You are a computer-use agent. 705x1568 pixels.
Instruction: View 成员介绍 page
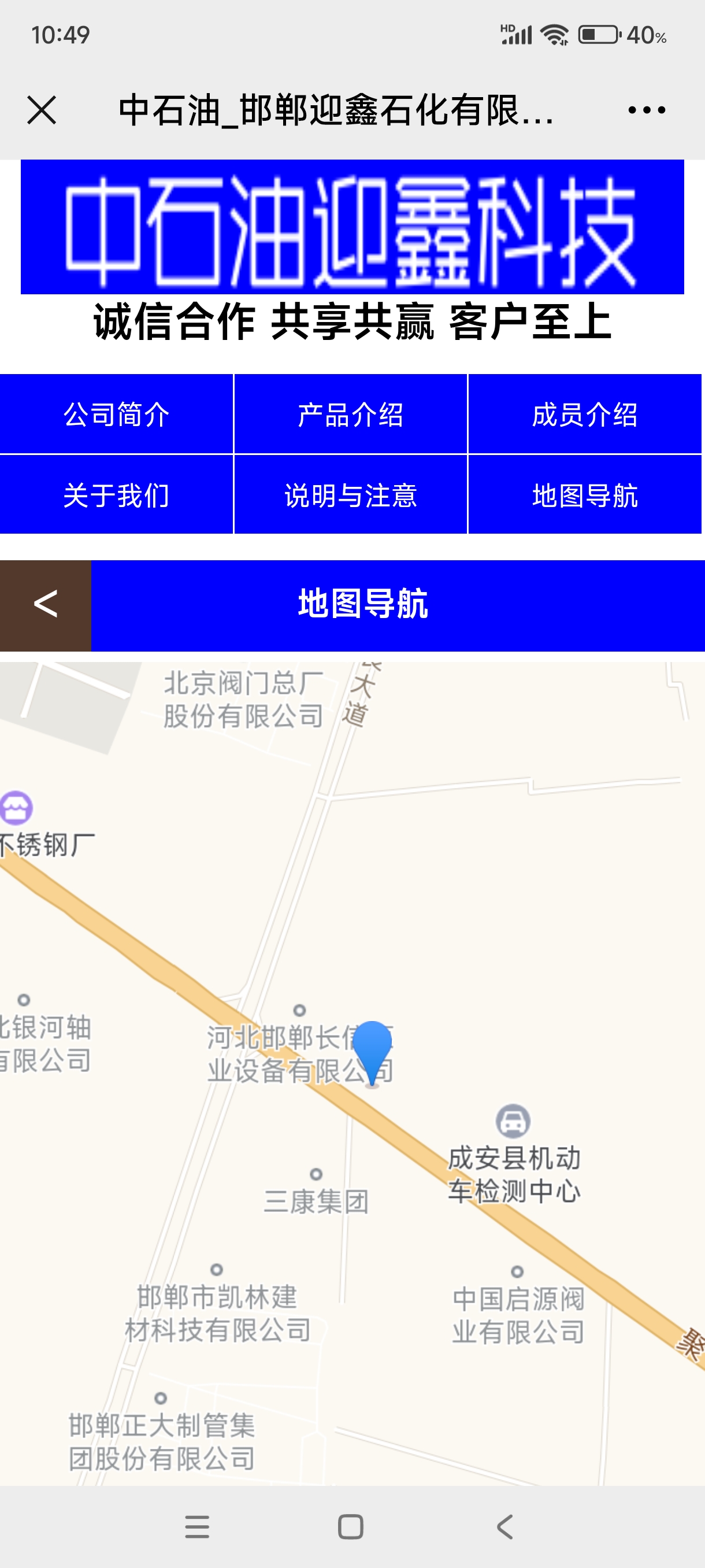tap(585, 415)
